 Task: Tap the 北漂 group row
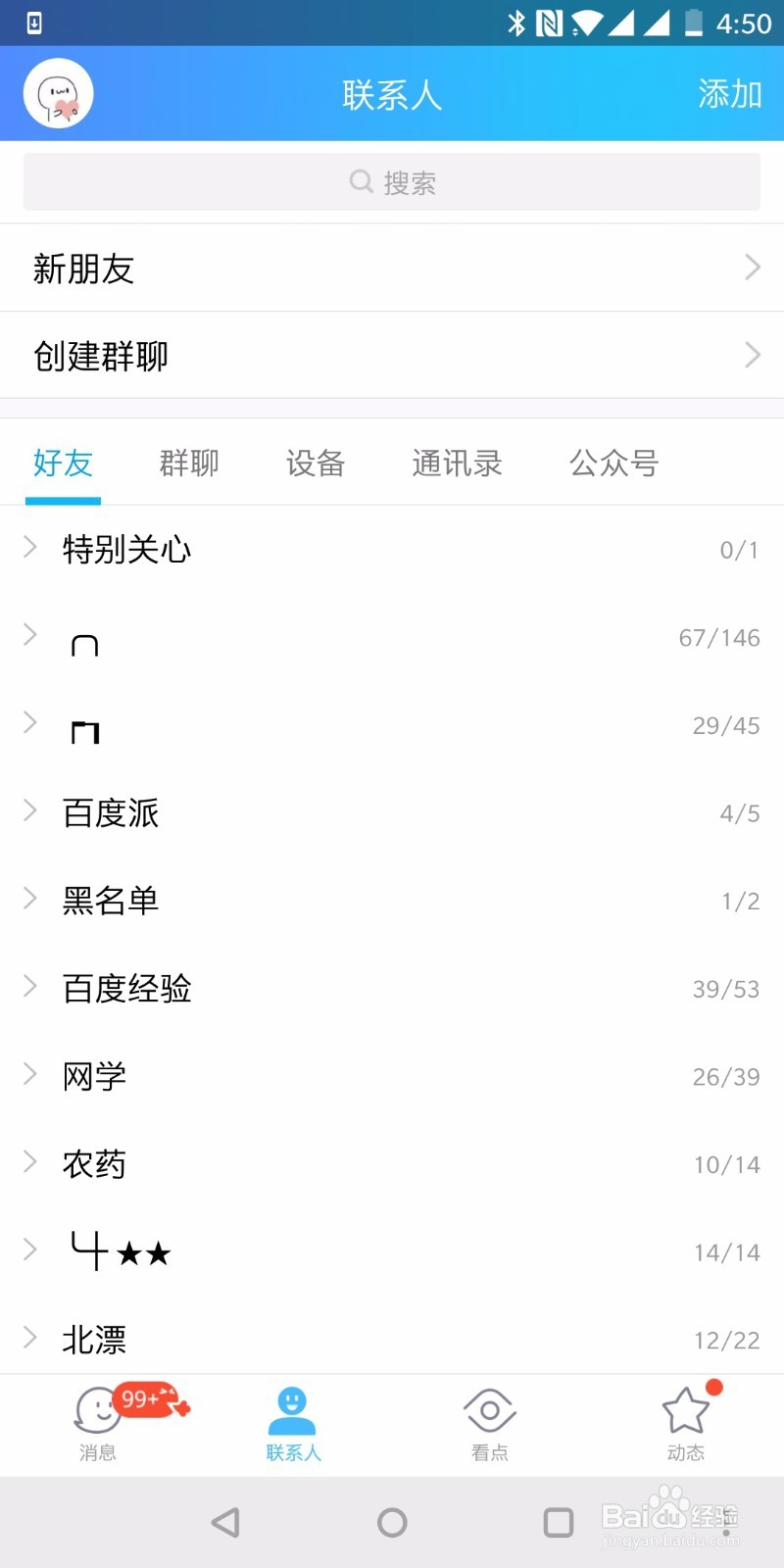click(x=94, y=1338)
